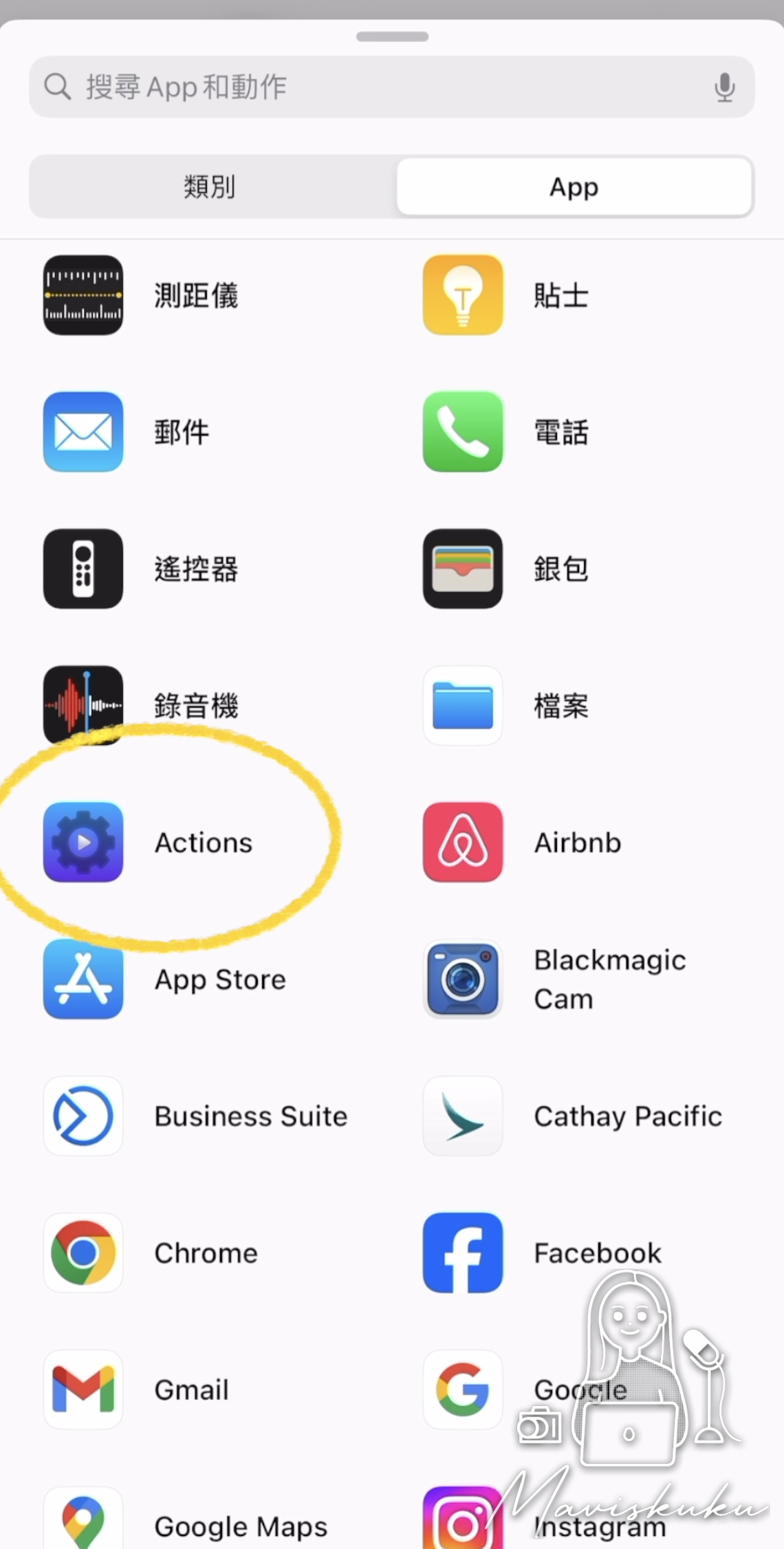Select the 銀包 app
The height and width of the screenshot is (1549, 784).
575,569
